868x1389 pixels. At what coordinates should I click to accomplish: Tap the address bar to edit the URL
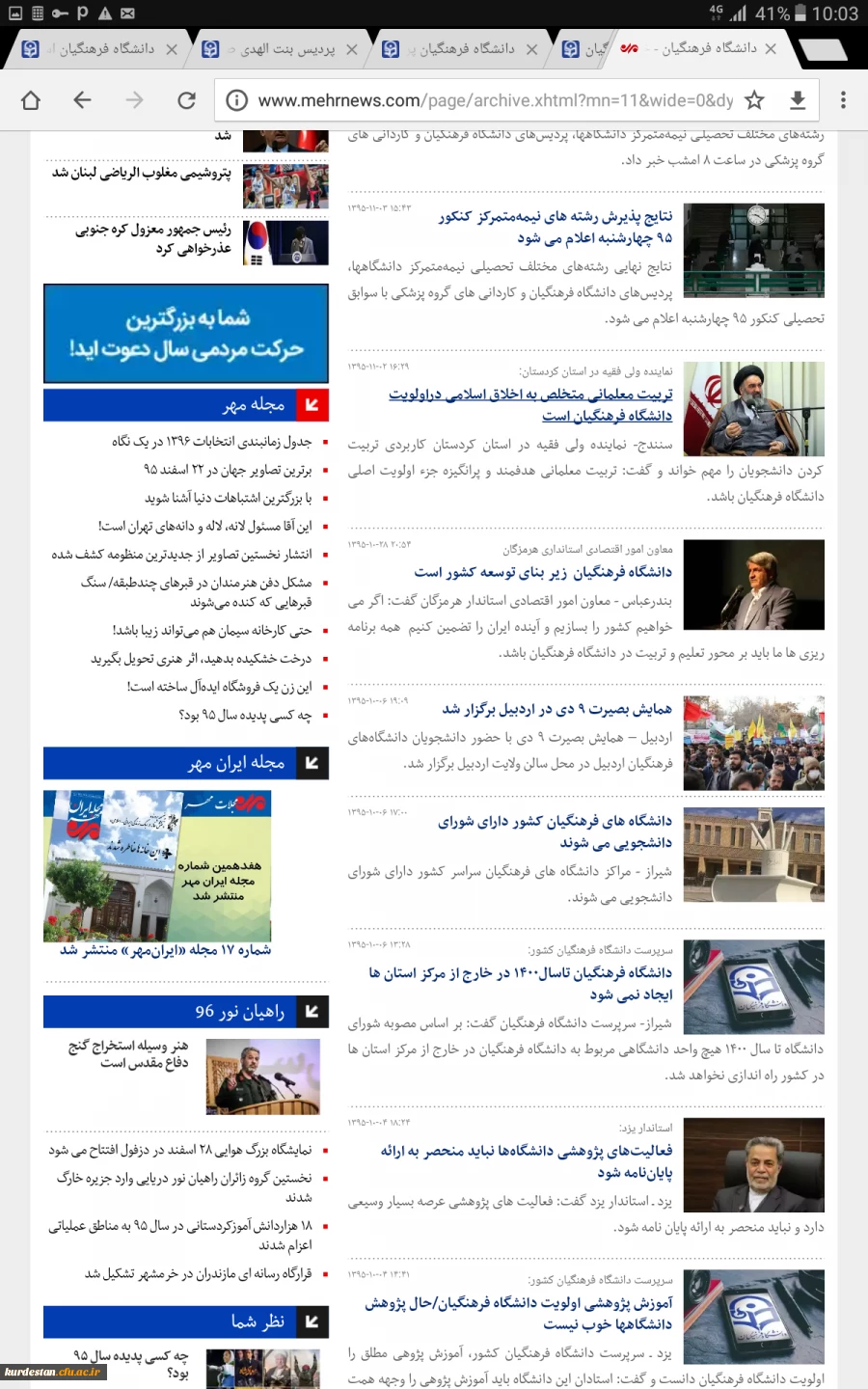pyautogui.click(x=482, y=99)
